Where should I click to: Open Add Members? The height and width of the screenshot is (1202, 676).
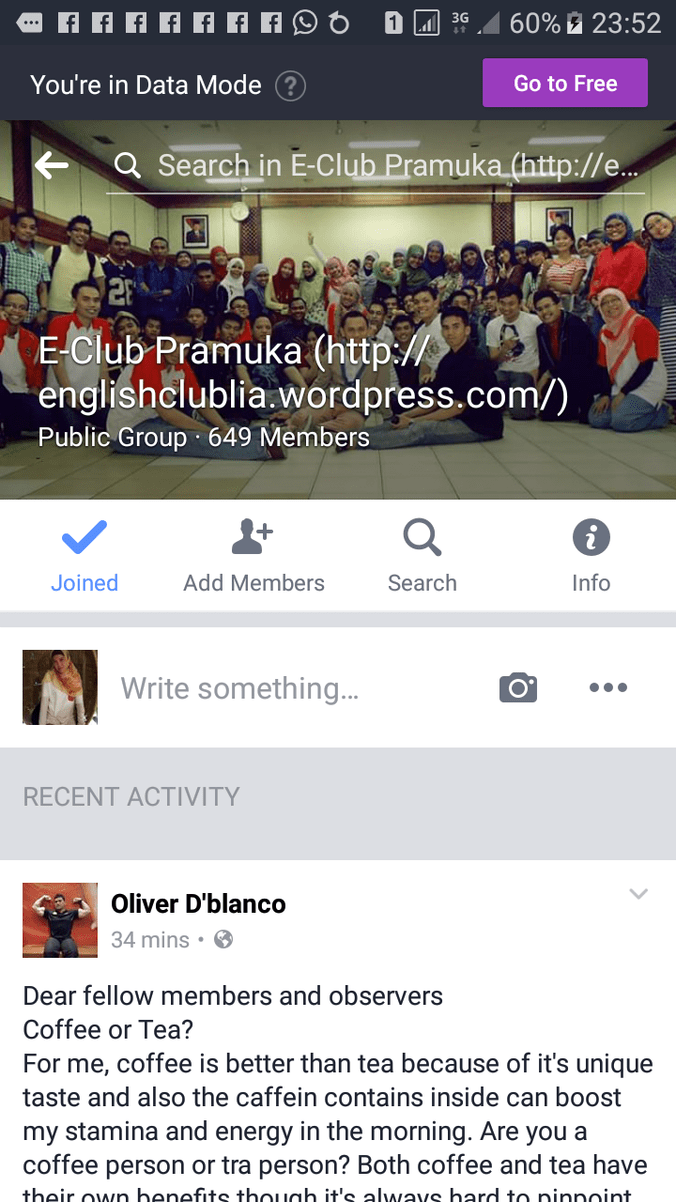254,556
